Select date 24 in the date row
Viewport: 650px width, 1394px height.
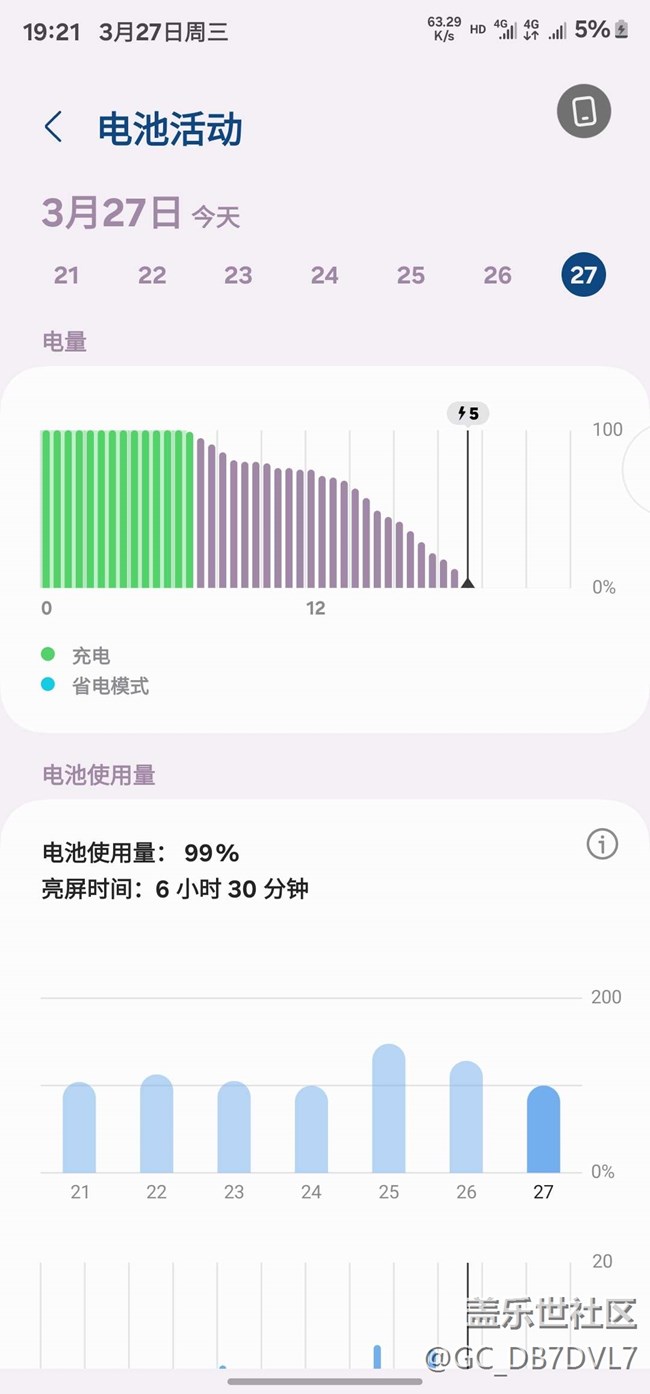tap(324, 275)
